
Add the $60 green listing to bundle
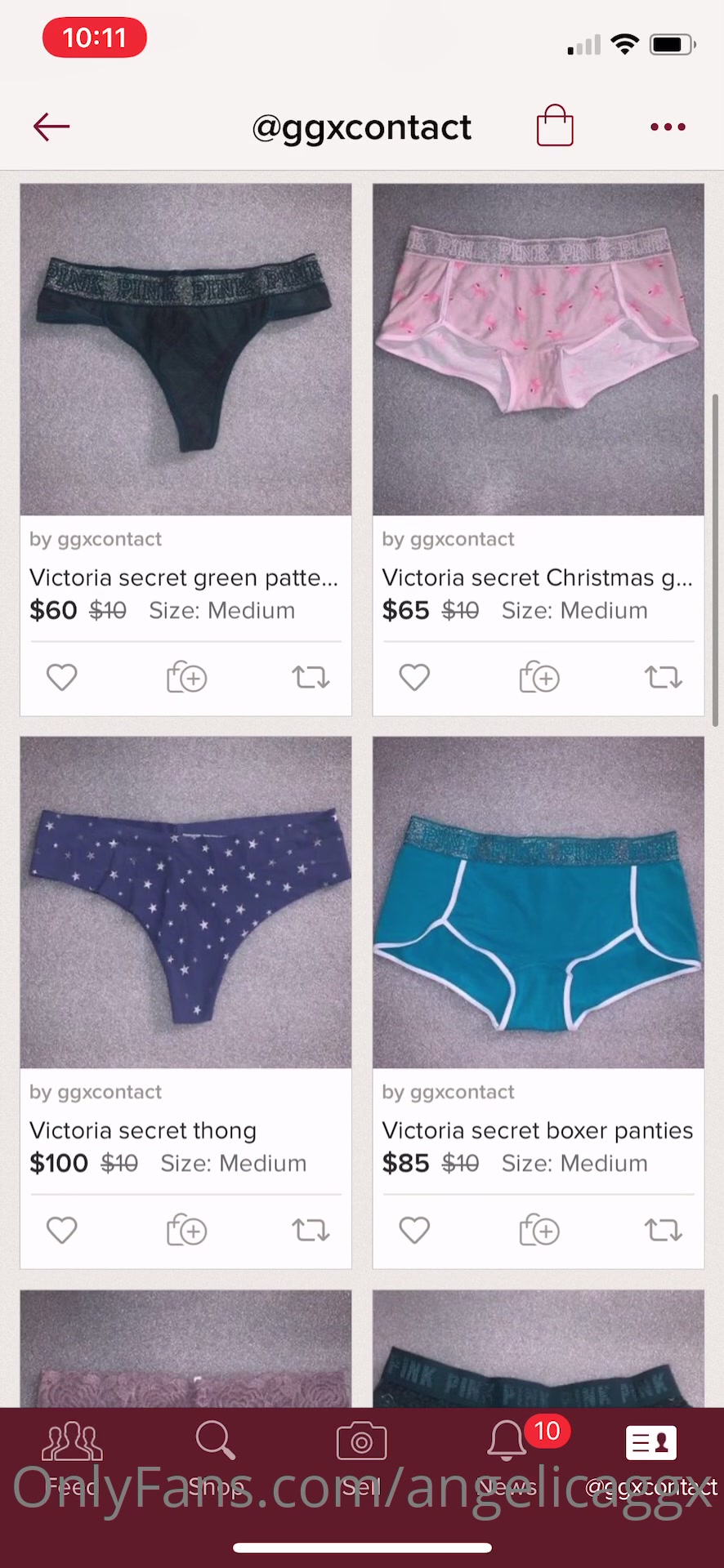[x=186, y=677]
